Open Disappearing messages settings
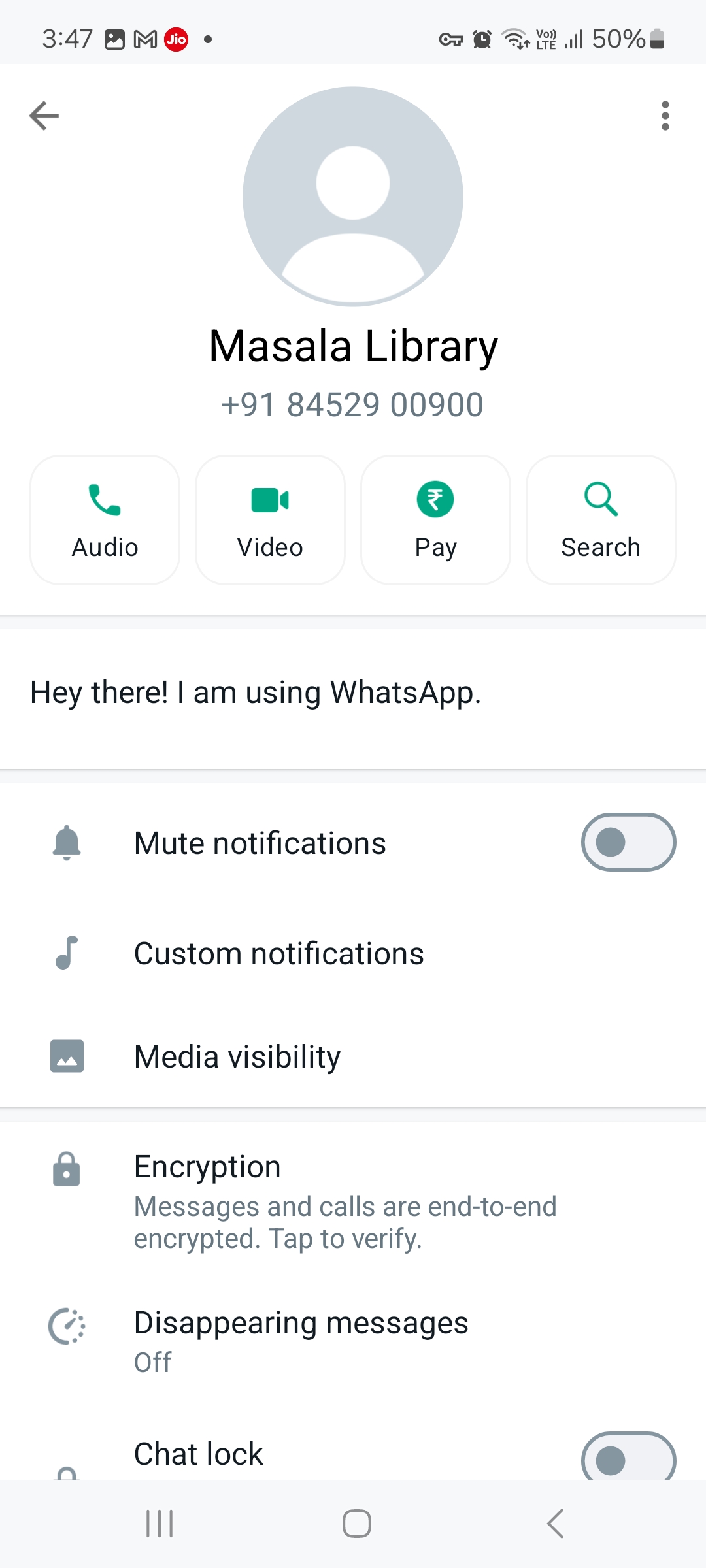 (x=353, y=1342)
